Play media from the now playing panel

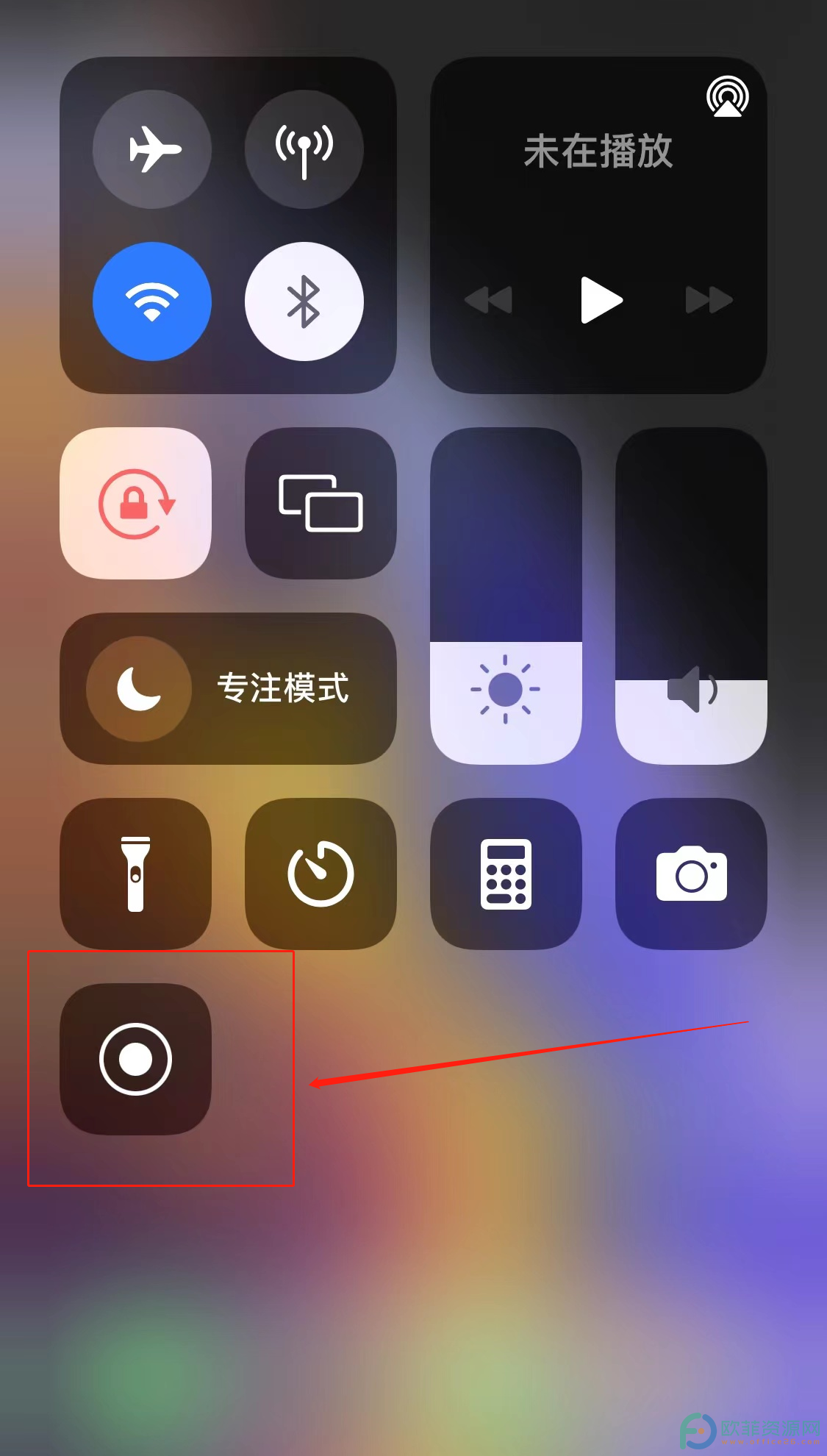click(x=601, y=300)
